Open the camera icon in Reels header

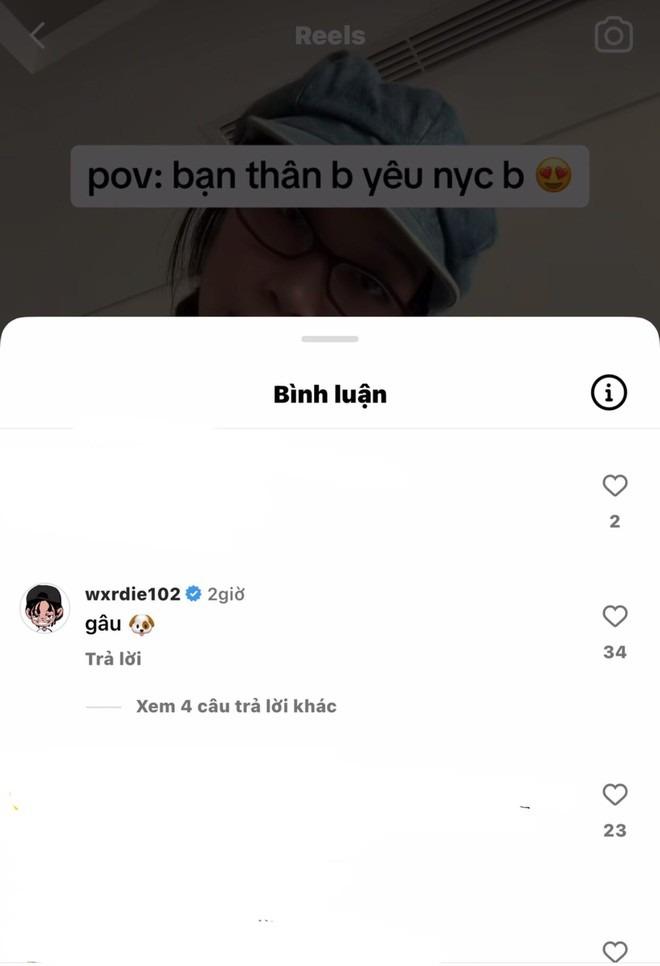[x=613, y=36]
